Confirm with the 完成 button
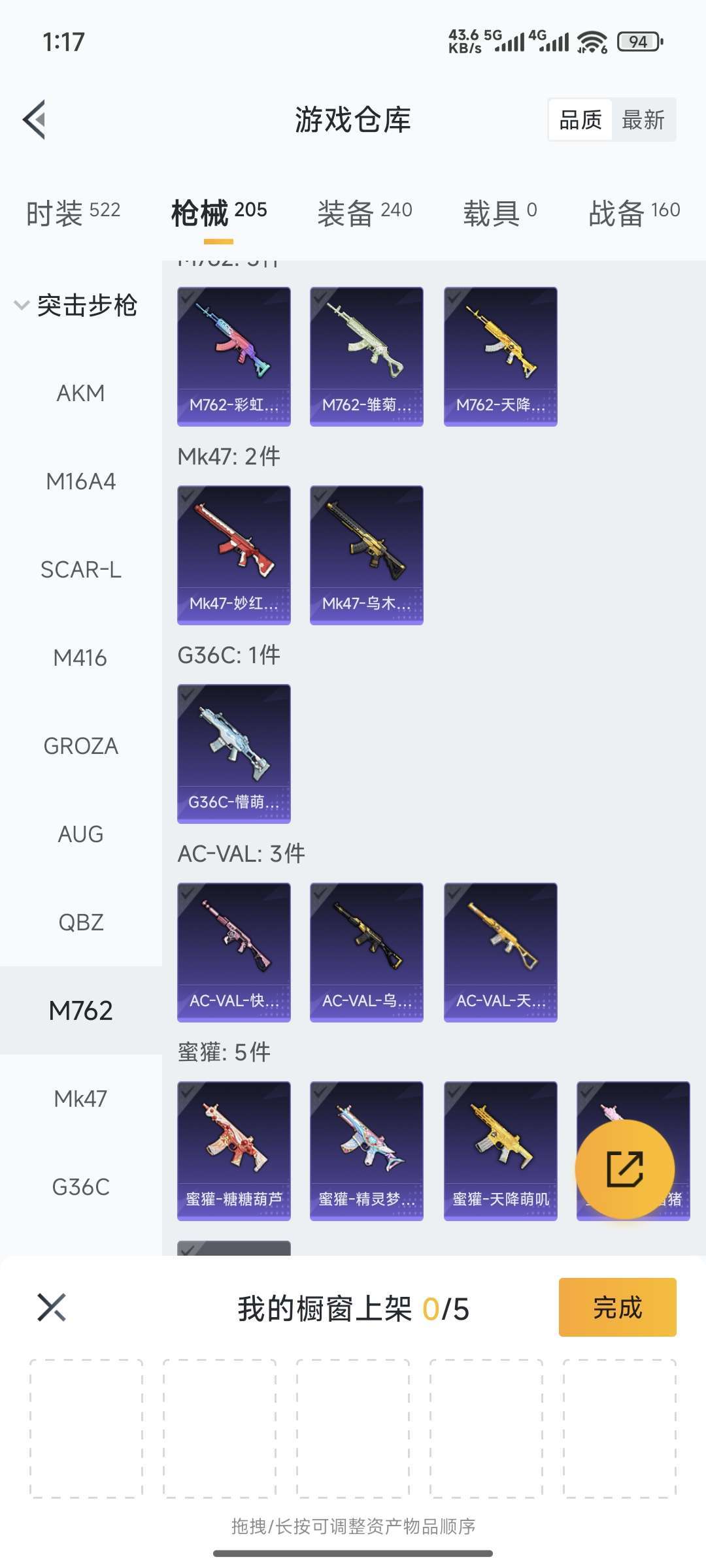This screenshot has width=706, height=1568. tap(617, 1307)
